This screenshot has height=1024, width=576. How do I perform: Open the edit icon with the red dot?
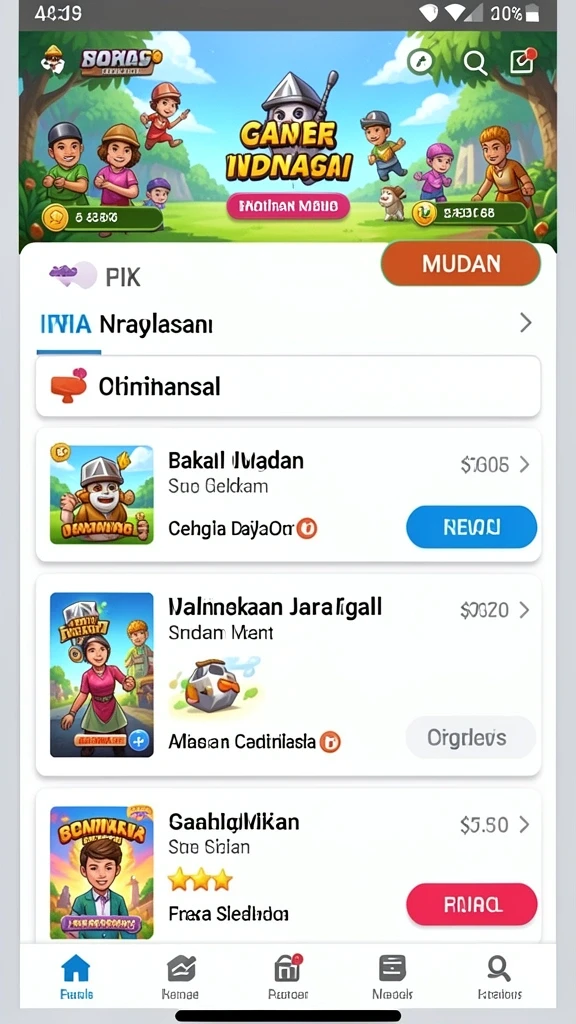click(x=522, y=61)
